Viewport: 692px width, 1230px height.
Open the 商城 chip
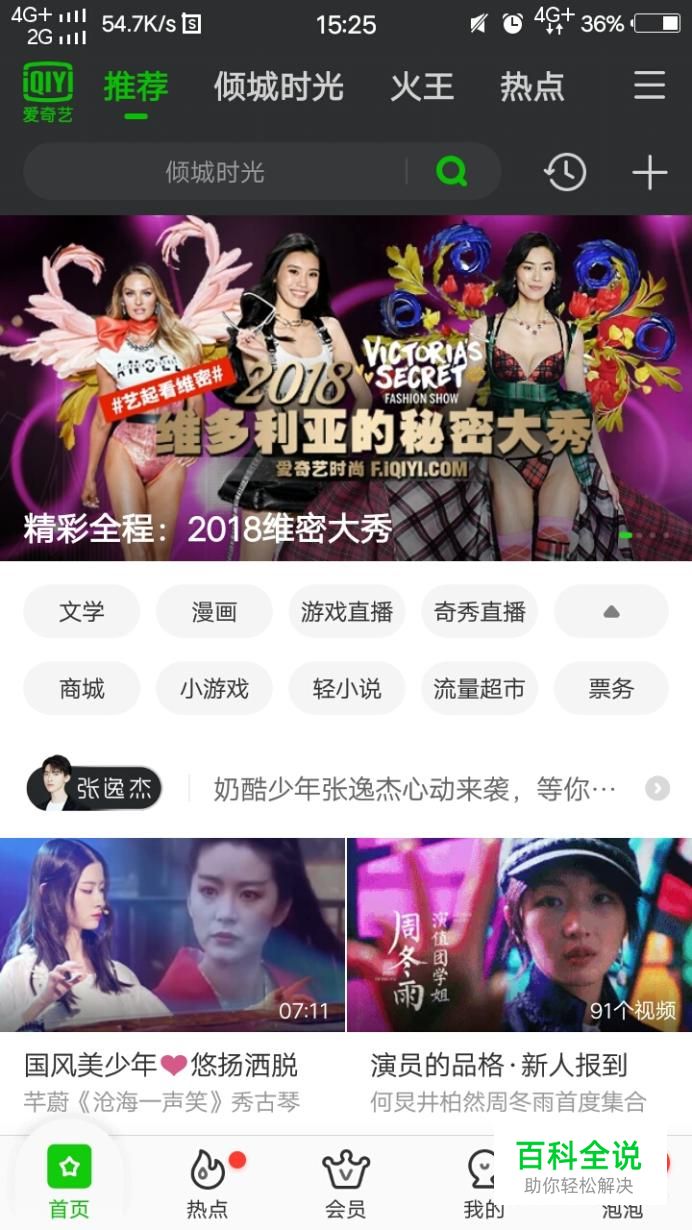pyautogui.click(x=82, y=689)
